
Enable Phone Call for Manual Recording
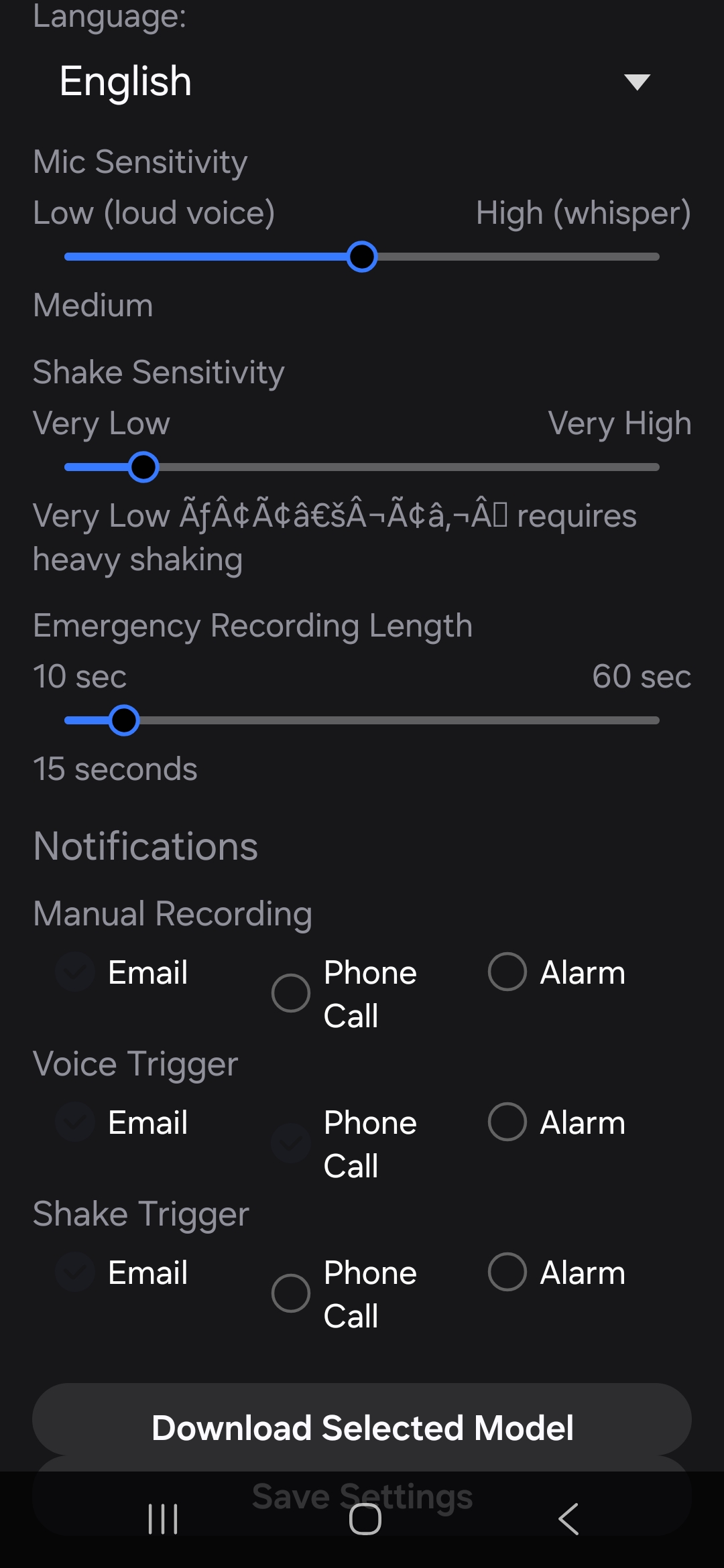[291, 993]
